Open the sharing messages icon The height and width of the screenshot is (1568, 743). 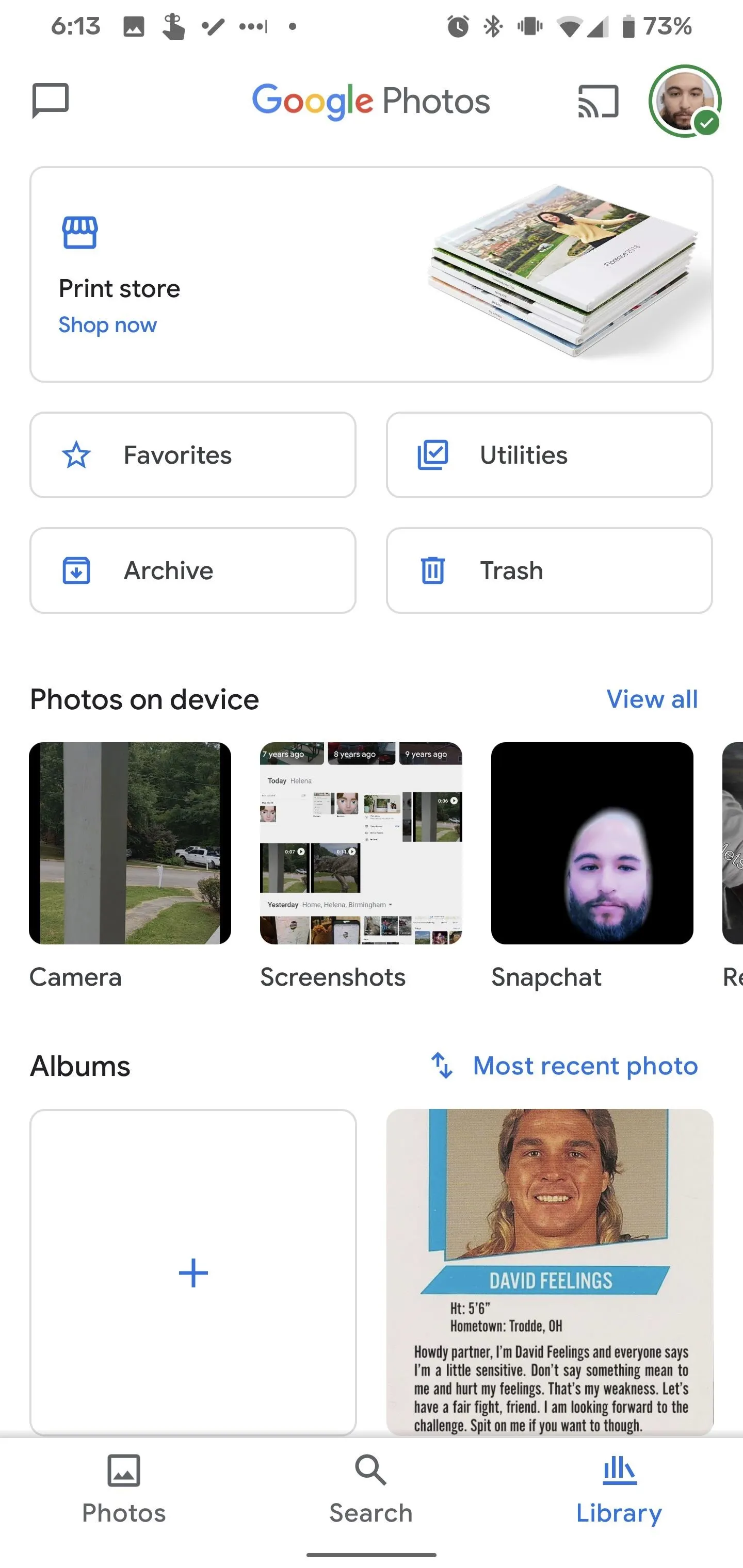[x=51, y=101]
